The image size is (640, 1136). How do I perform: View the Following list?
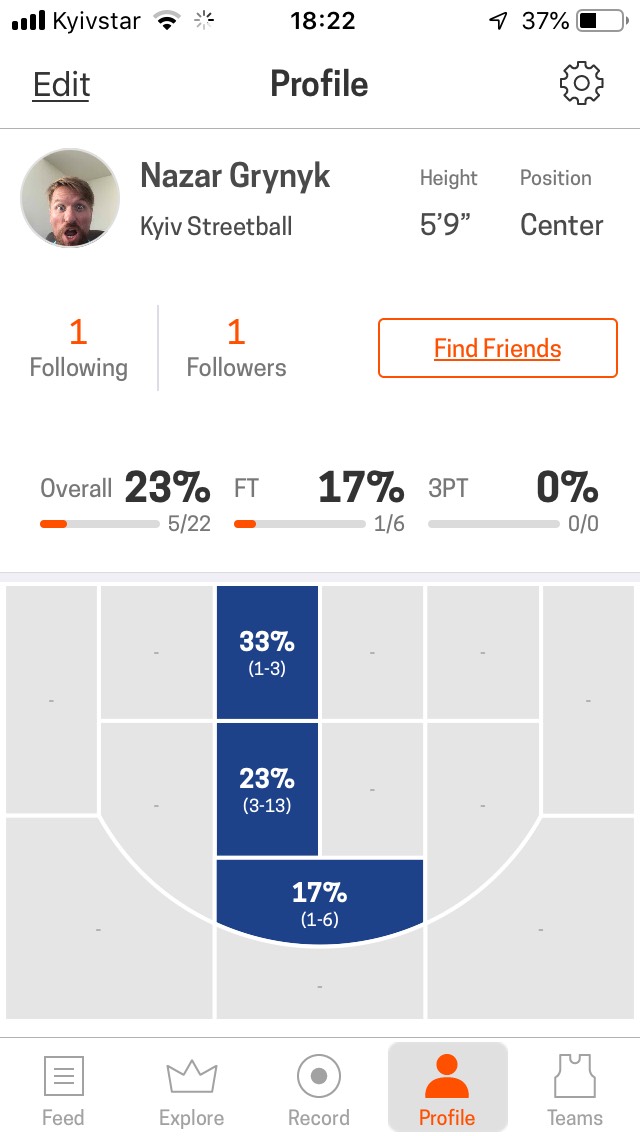click(78, 348)
